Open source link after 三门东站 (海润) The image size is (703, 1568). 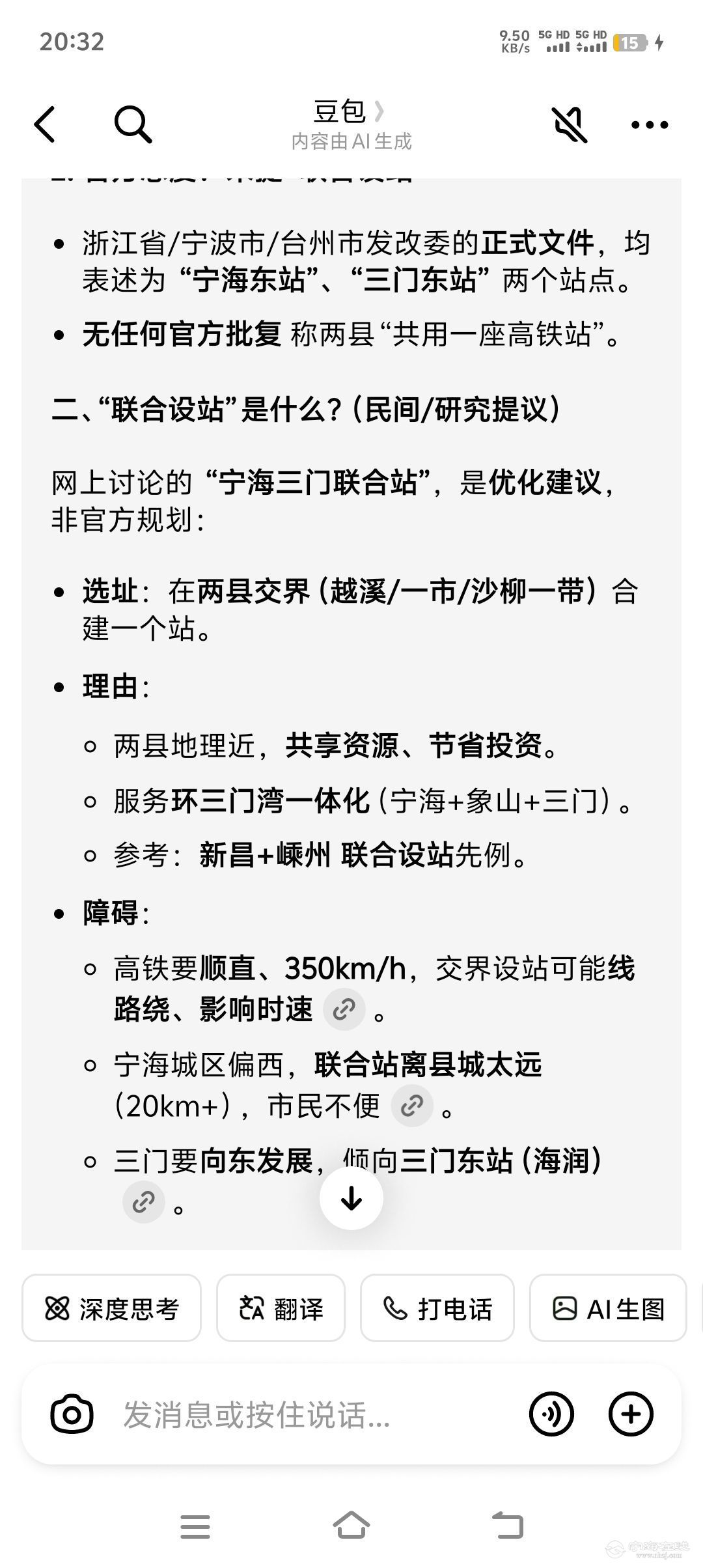pyautogui.click(x=143, y=1202)
